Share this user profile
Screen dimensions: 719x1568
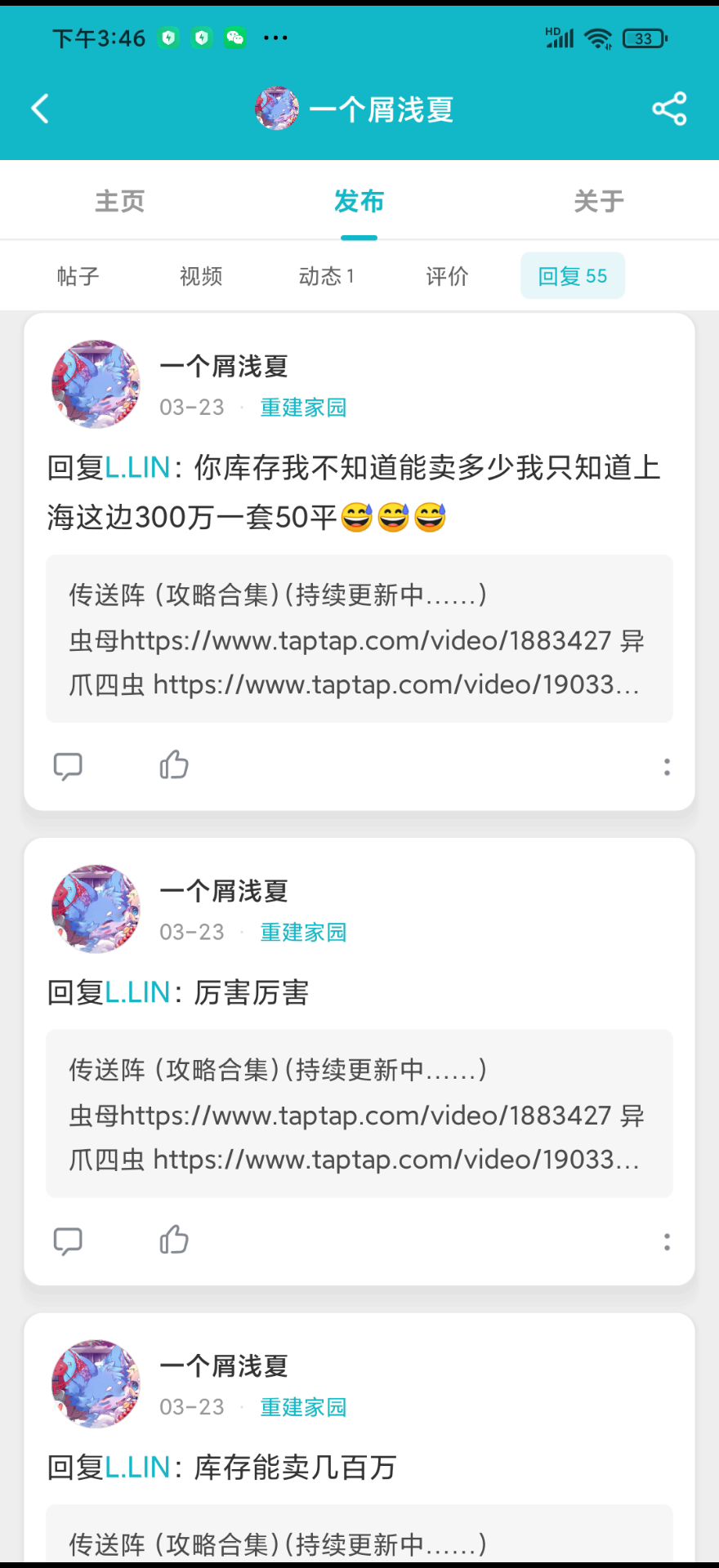click(669, 109)
